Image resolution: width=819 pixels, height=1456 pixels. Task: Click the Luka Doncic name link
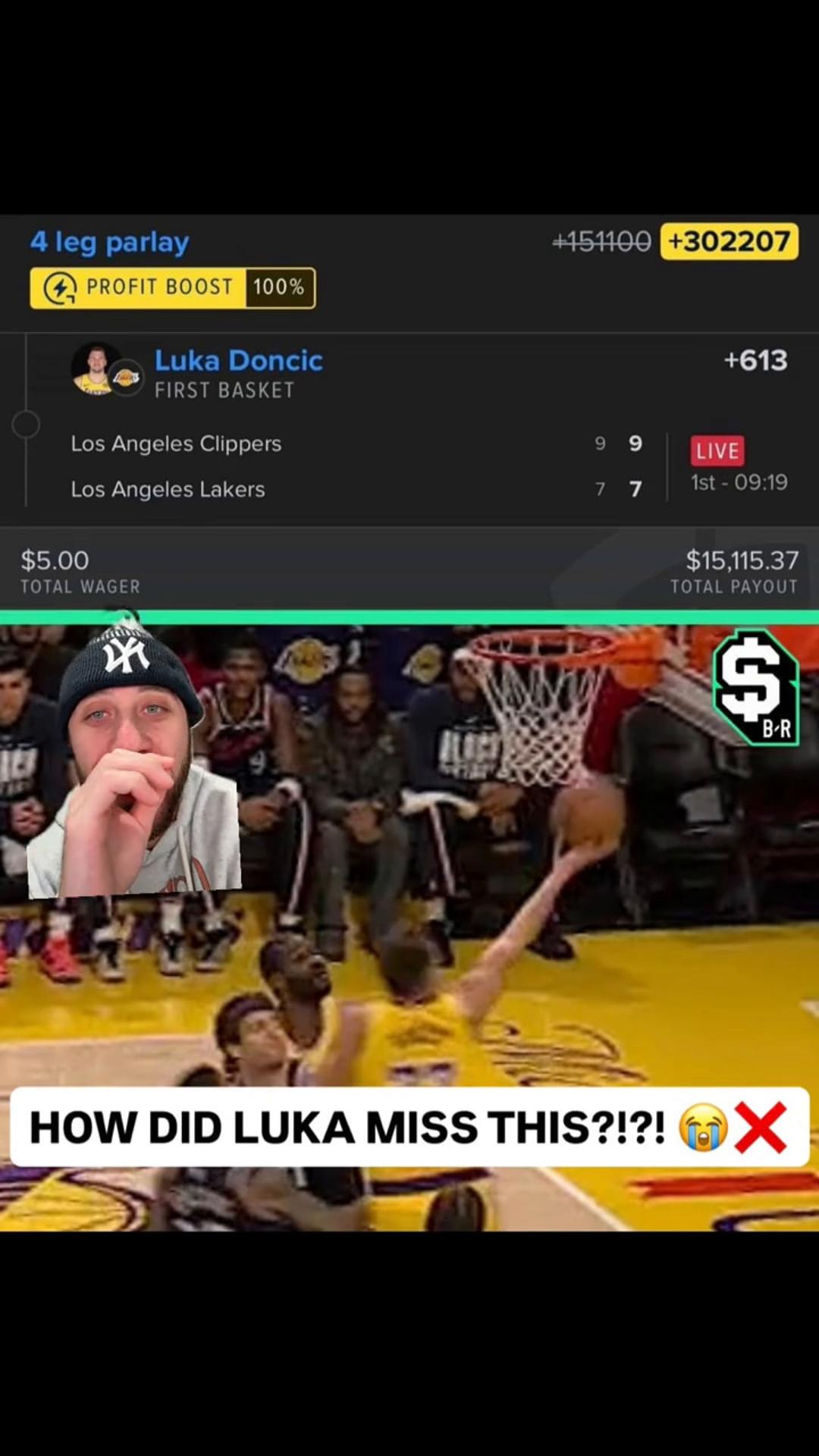[x=238, y=360]
